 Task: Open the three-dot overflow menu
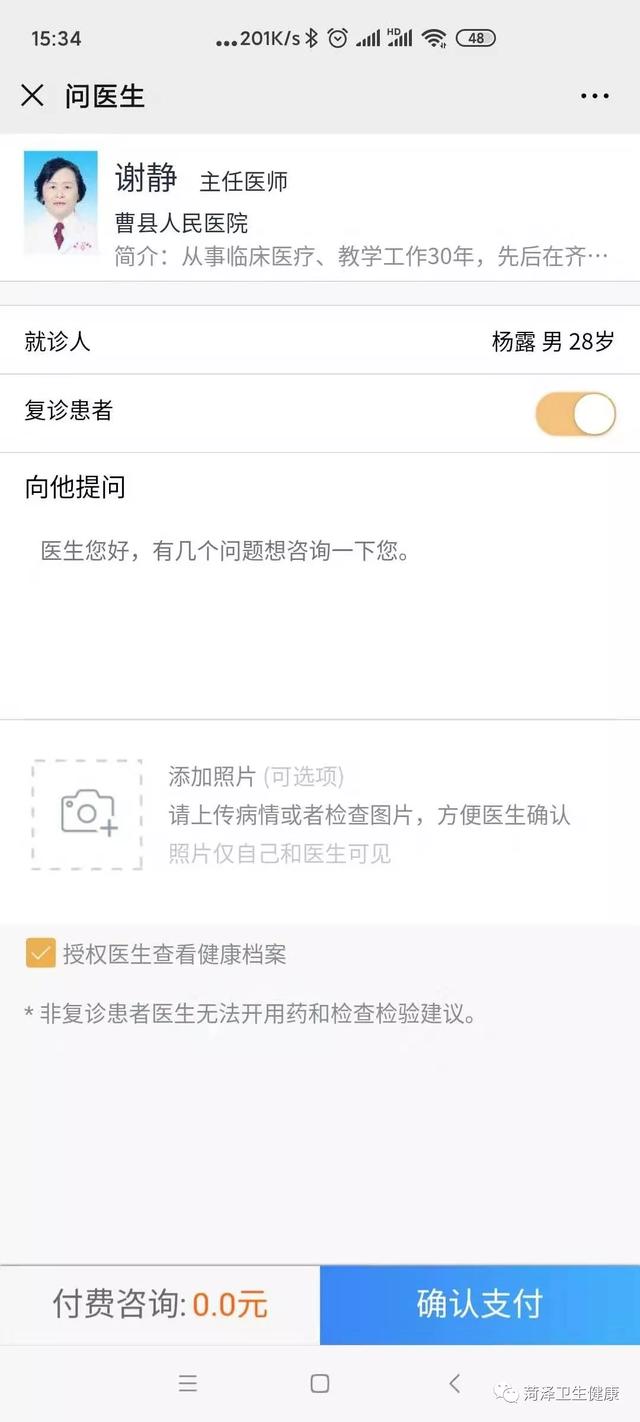(x=595, y=97)
